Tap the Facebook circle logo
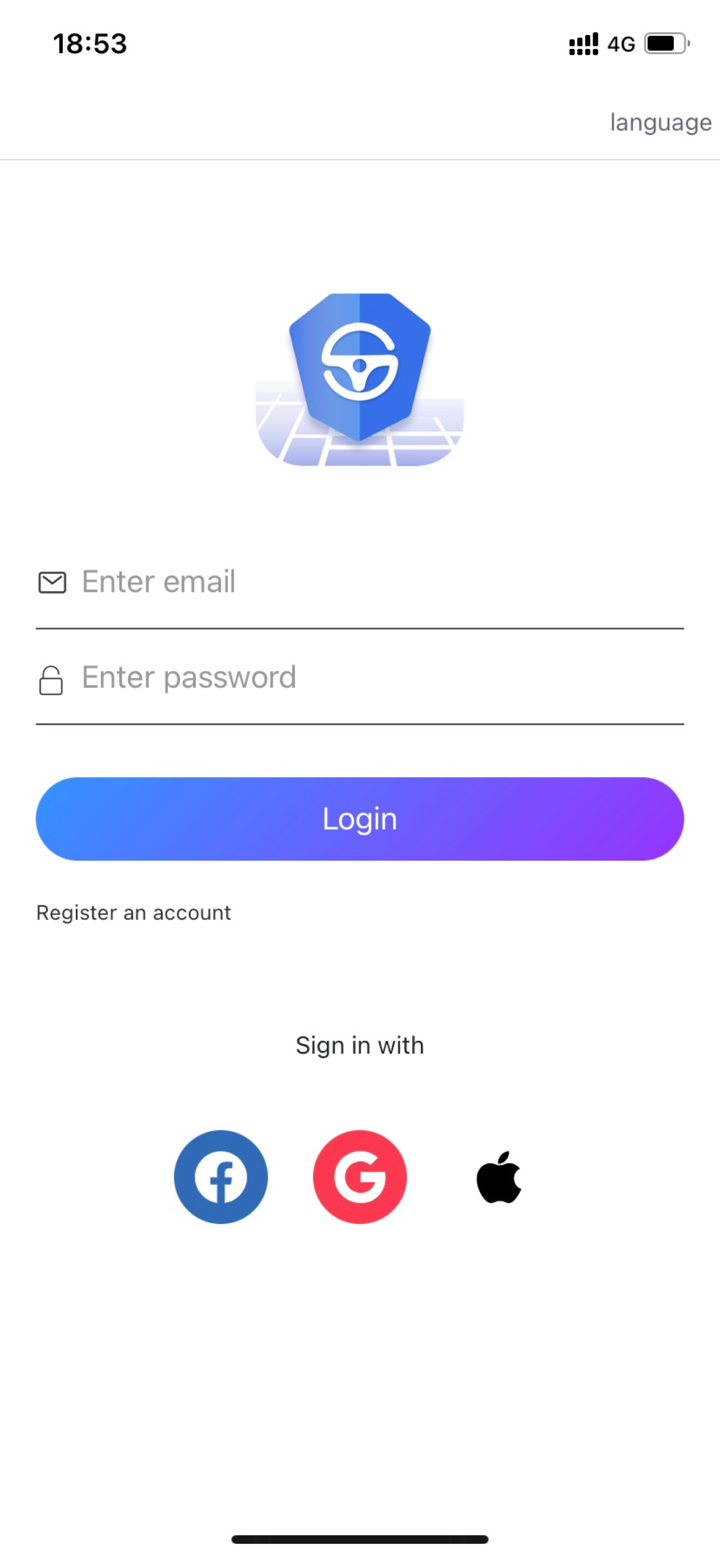The width and height of the screenshot is (720, 1558). (x=220, y=1177)
